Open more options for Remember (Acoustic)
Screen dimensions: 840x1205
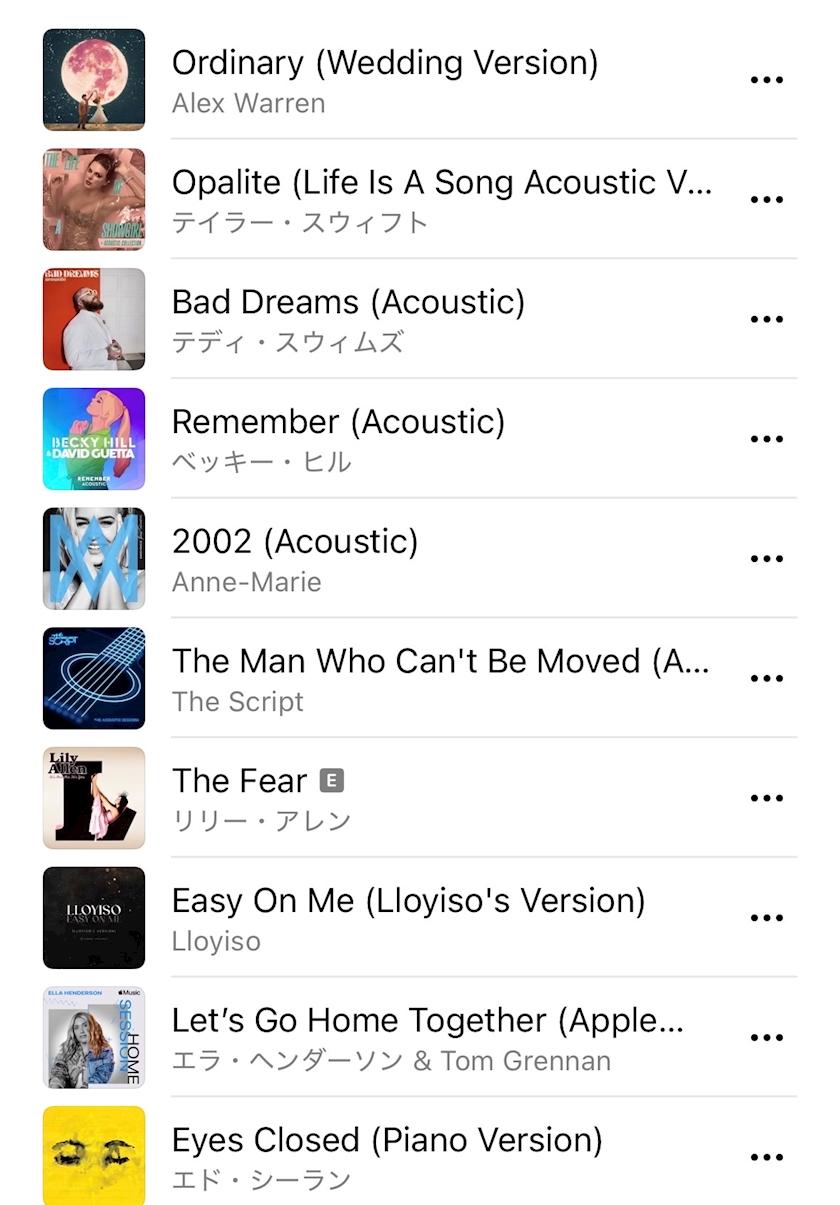point(766,439)
